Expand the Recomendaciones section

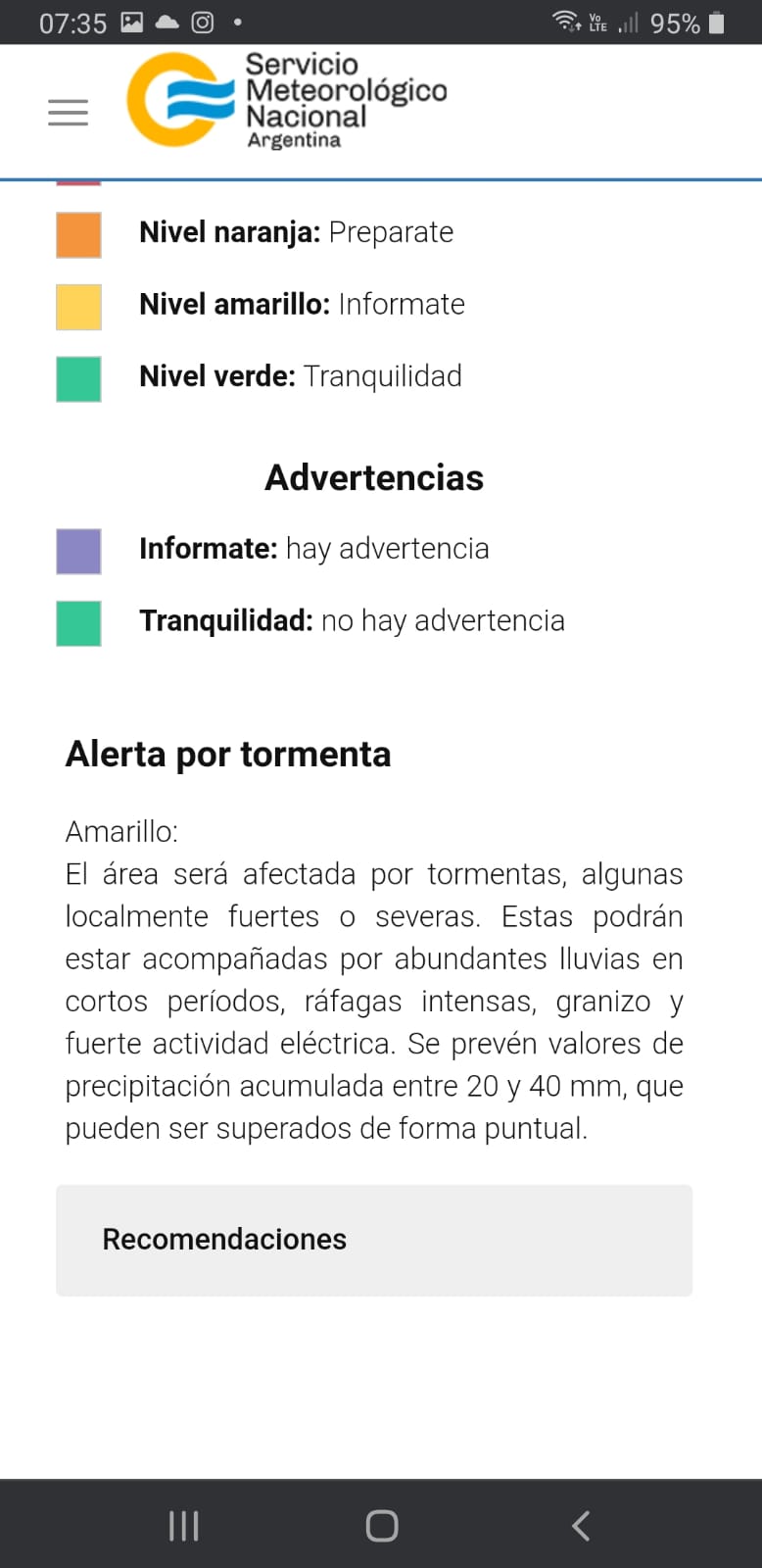[374, 1240]
